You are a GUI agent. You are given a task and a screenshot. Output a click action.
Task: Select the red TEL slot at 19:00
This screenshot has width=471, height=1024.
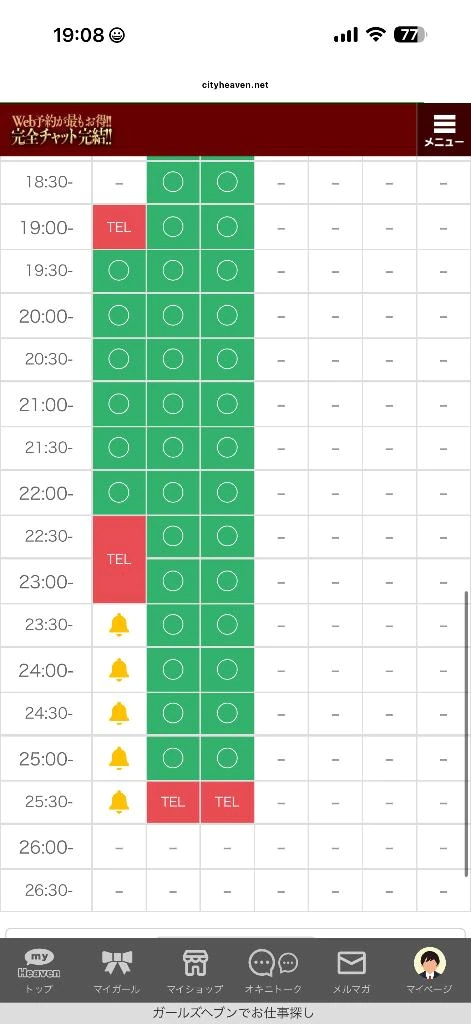(119, 227)
